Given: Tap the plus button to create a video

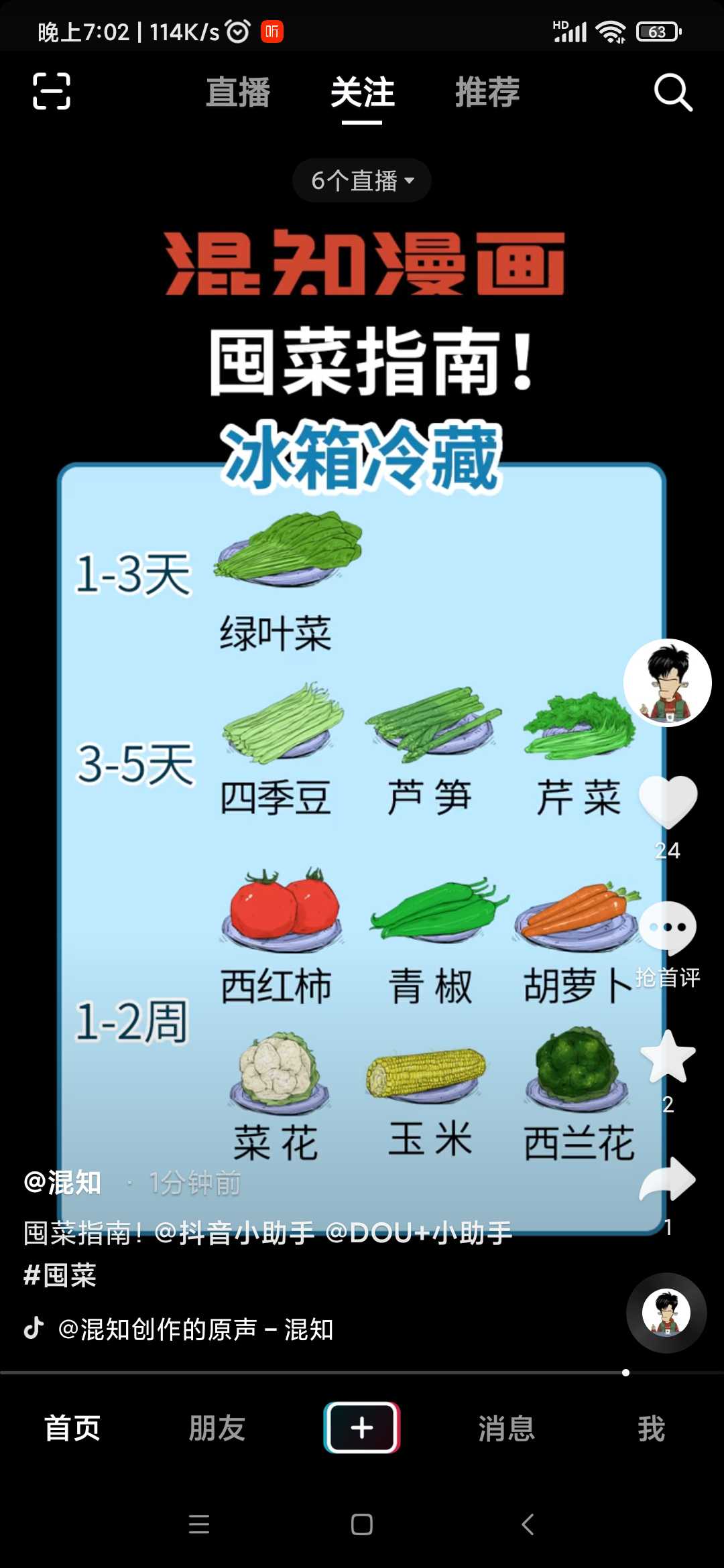Looking at the screenshot, I should tap(362, 1427).
